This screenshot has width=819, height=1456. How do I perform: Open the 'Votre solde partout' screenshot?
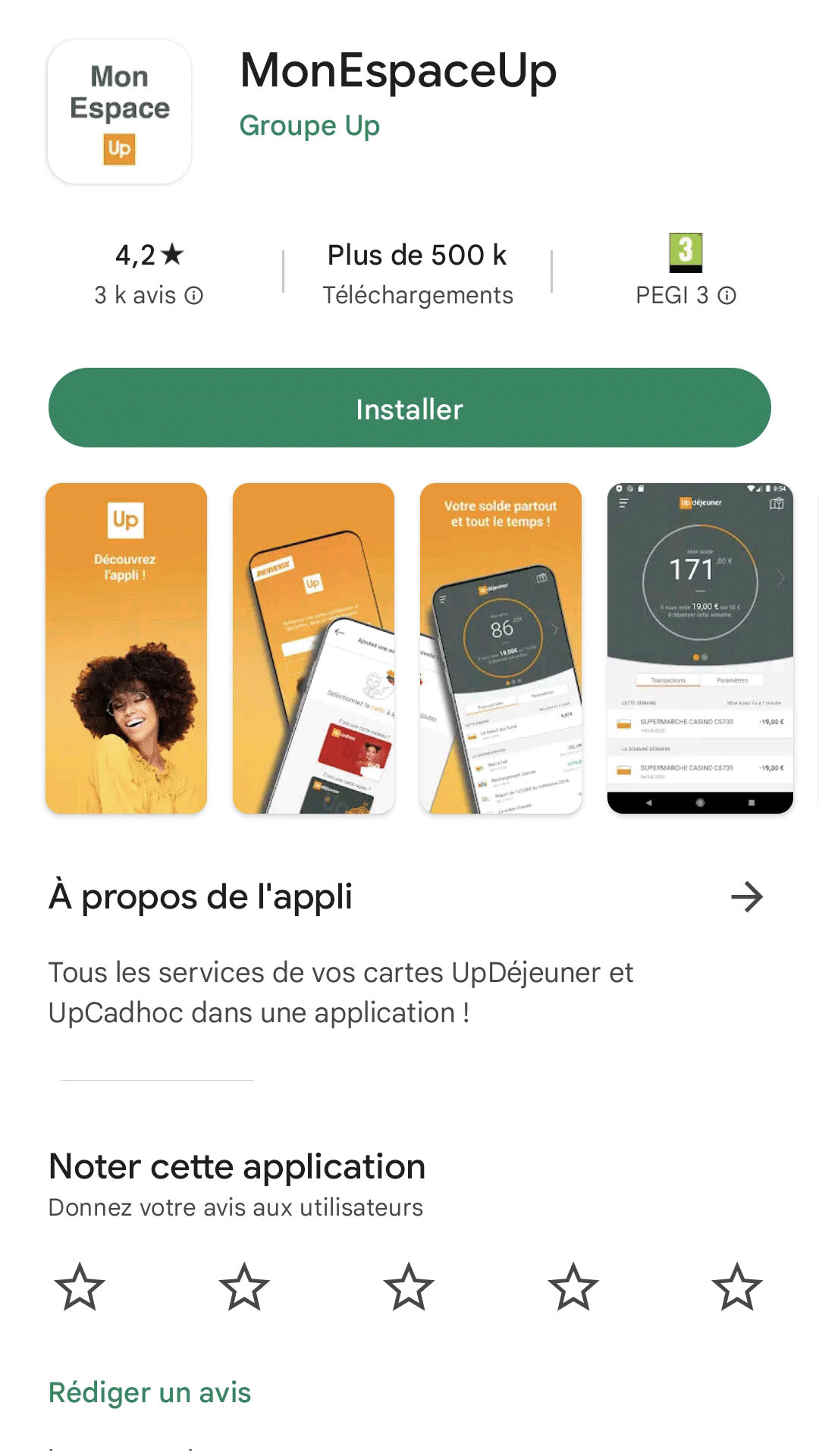500,648
